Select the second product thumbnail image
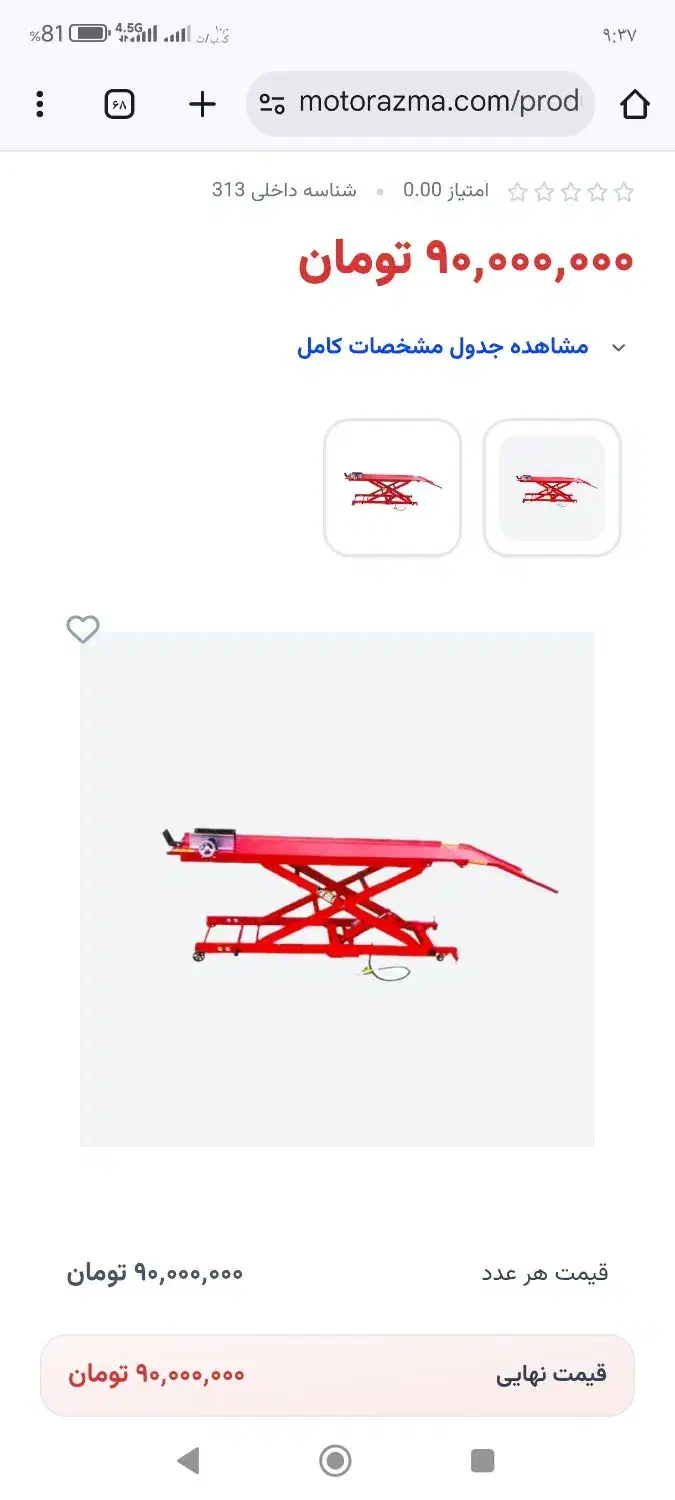 tap(392, 488)
